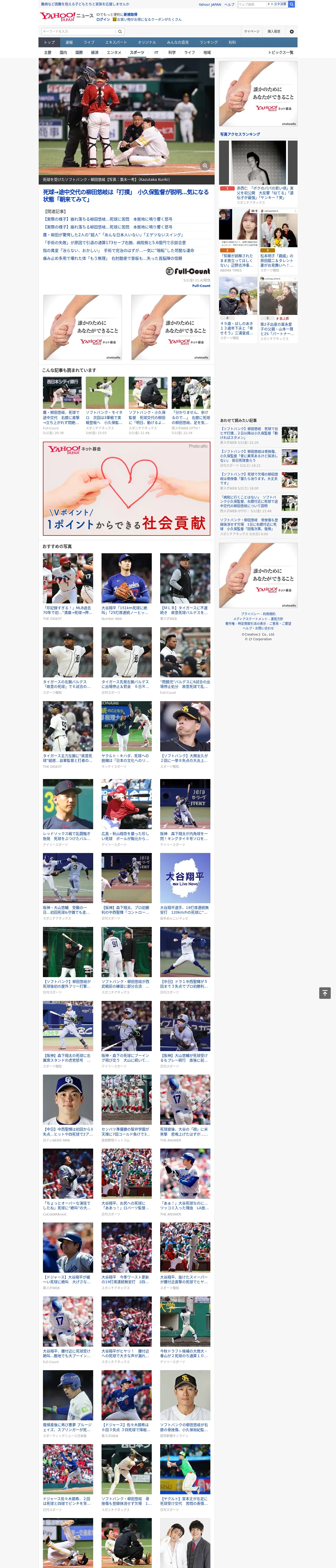Screen dimensions: 336x1568
Task: Open マイページ
Action: 252,31
